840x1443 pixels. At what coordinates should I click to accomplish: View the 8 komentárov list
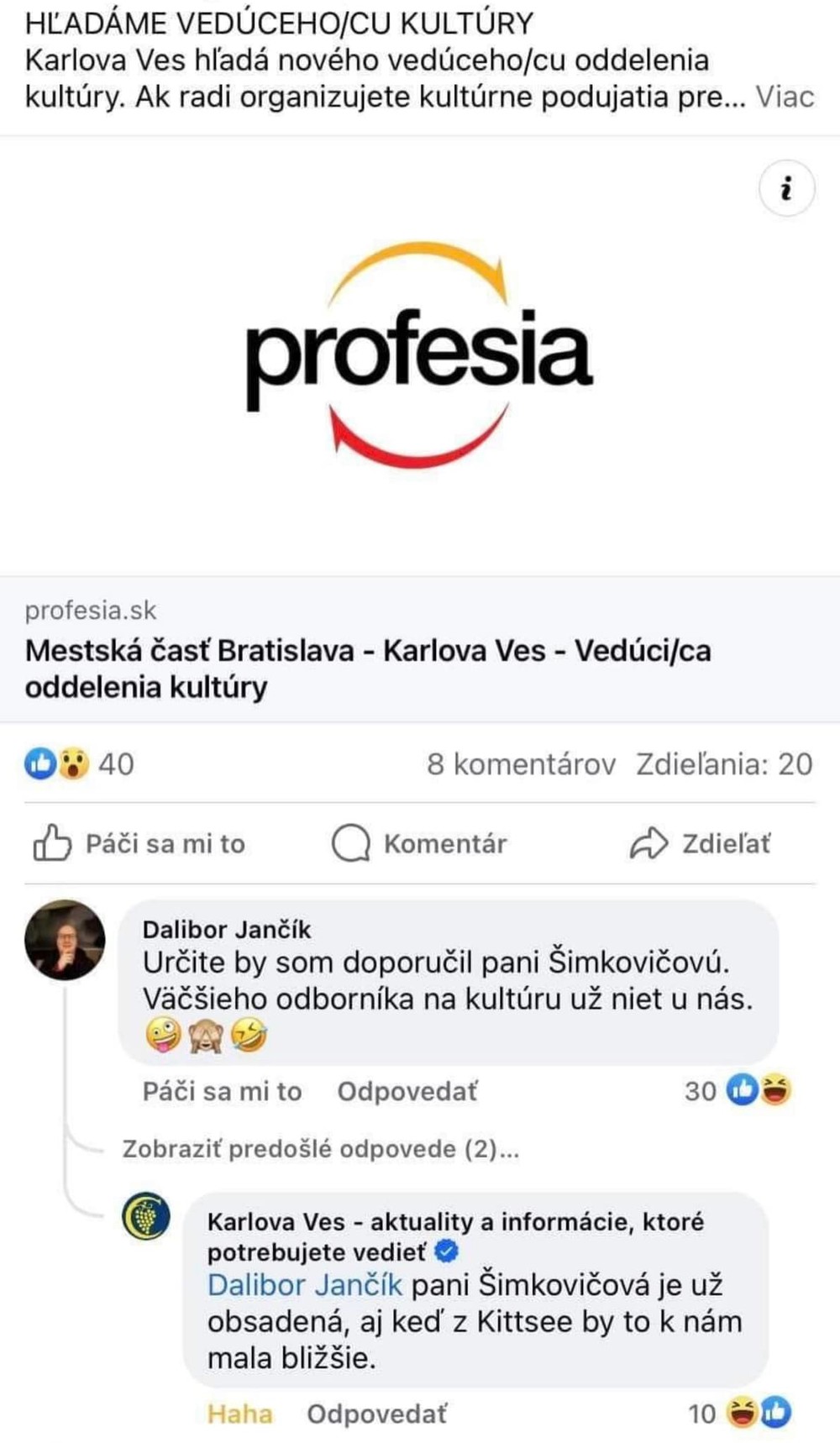tap(521, 763)
